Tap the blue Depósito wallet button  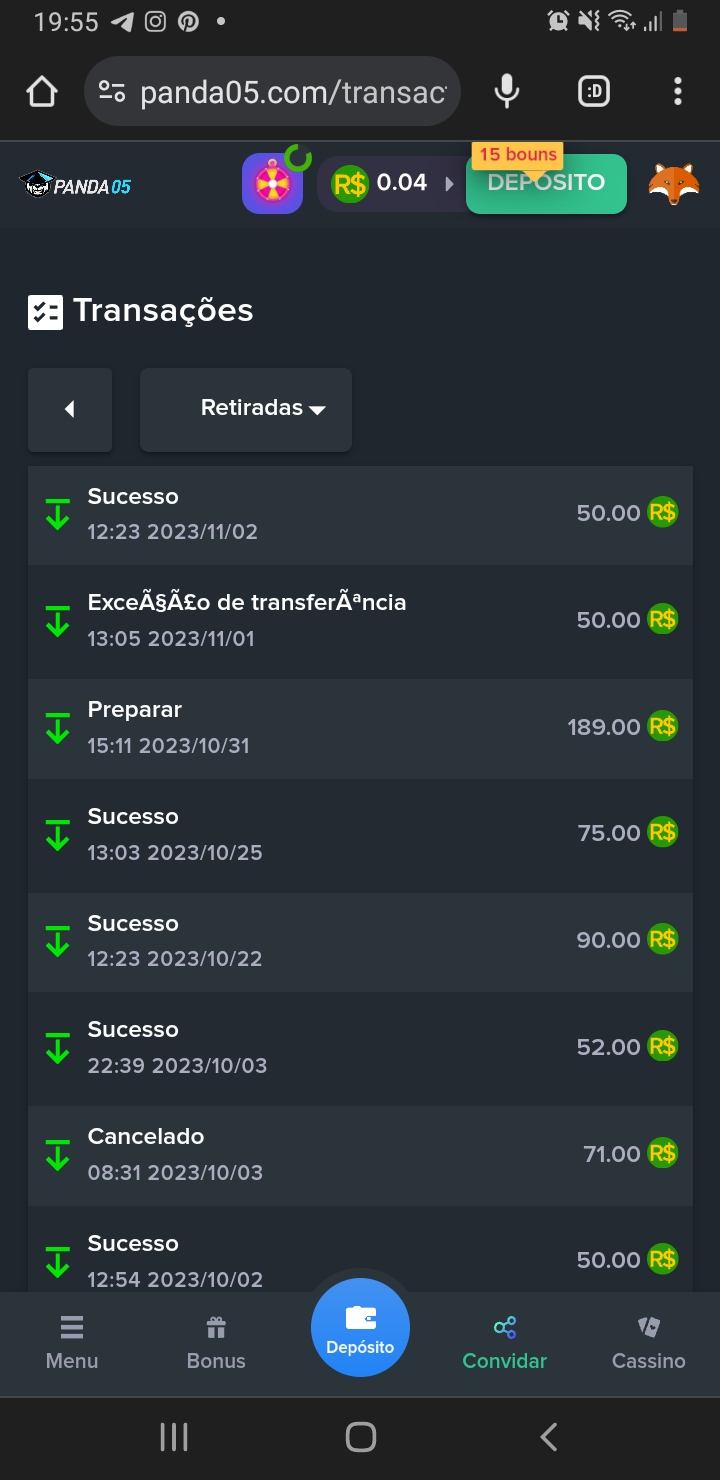[360, 1328]
